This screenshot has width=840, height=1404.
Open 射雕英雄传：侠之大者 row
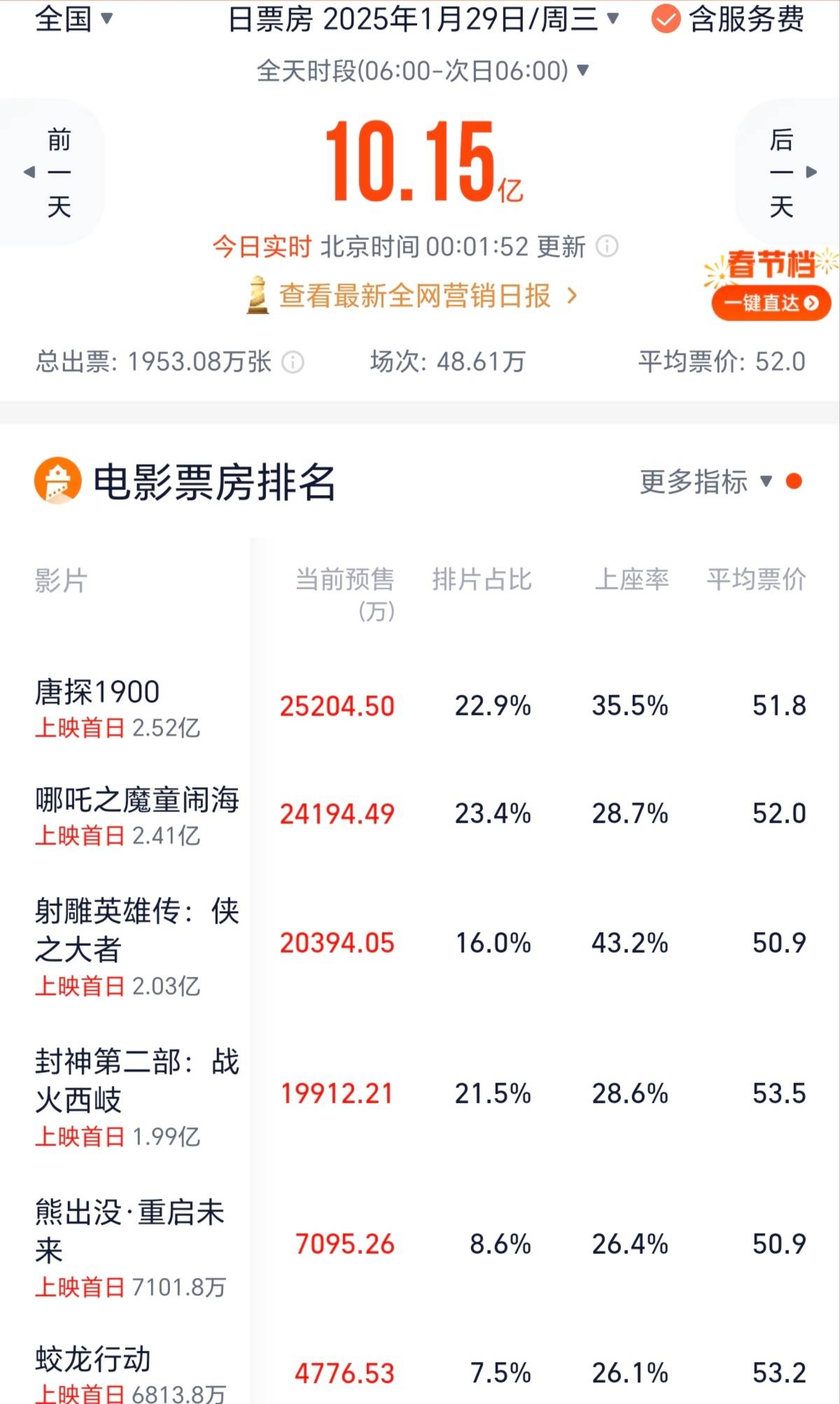(x=420, y=943)
